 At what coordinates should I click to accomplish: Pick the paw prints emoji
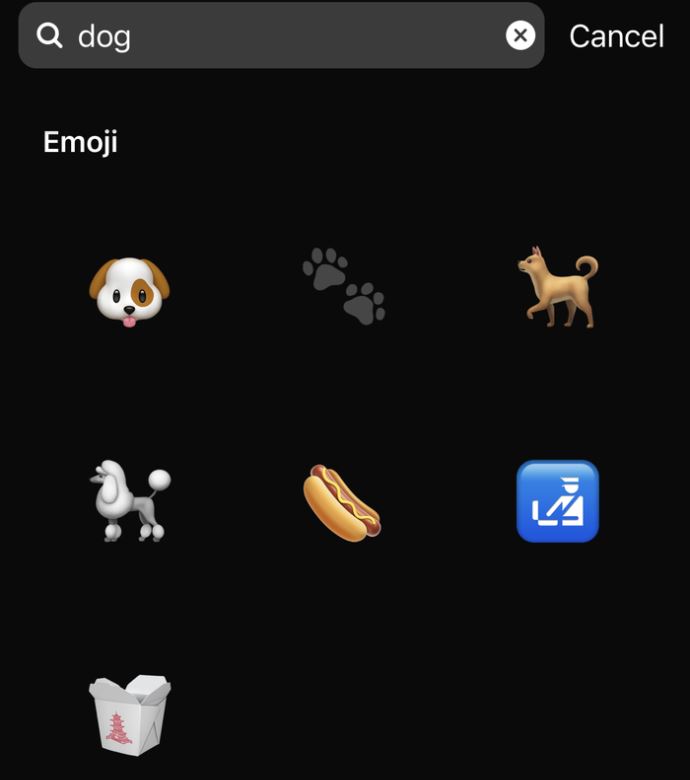(x=344, y=287)
